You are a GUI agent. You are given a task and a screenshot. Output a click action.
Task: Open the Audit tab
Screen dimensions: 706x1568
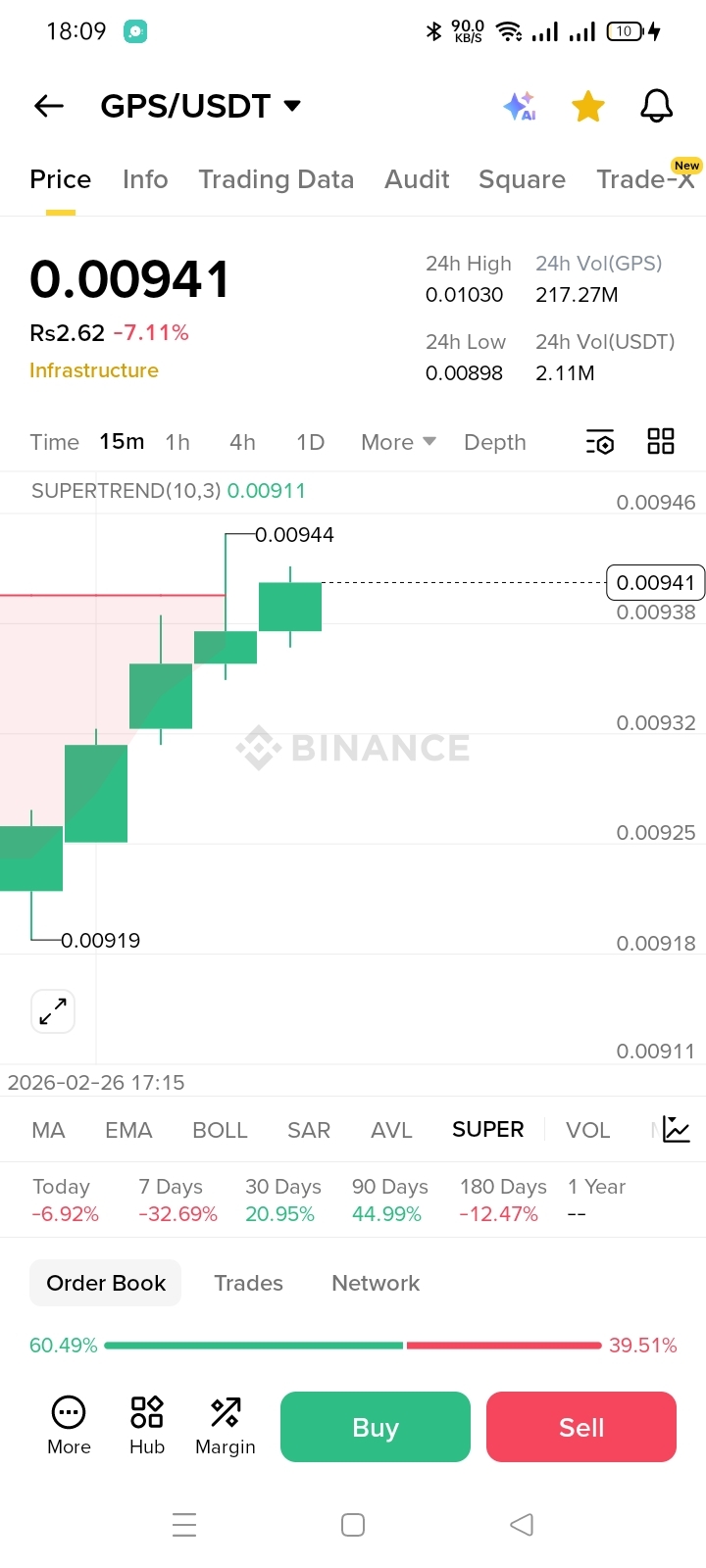coord(417,179)
